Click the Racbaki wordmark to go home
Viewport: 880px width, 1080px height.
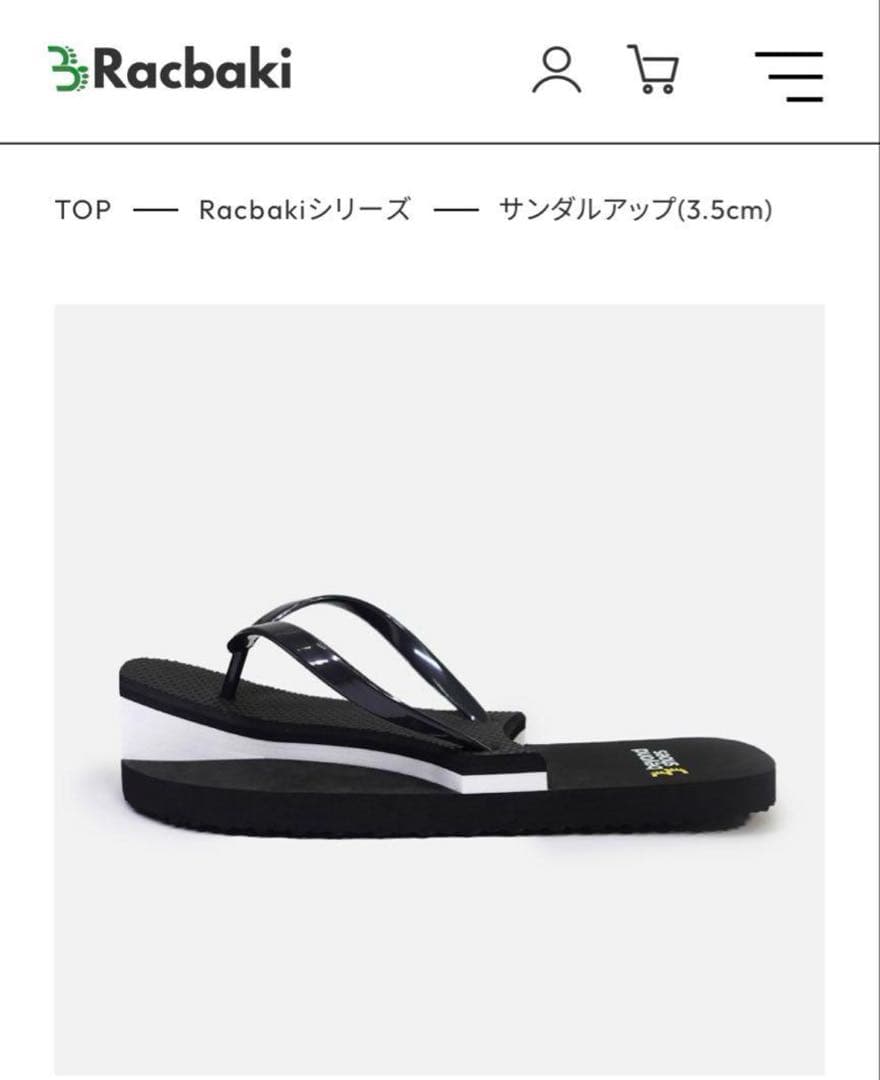pyautogui.click(x=190, y=68)
